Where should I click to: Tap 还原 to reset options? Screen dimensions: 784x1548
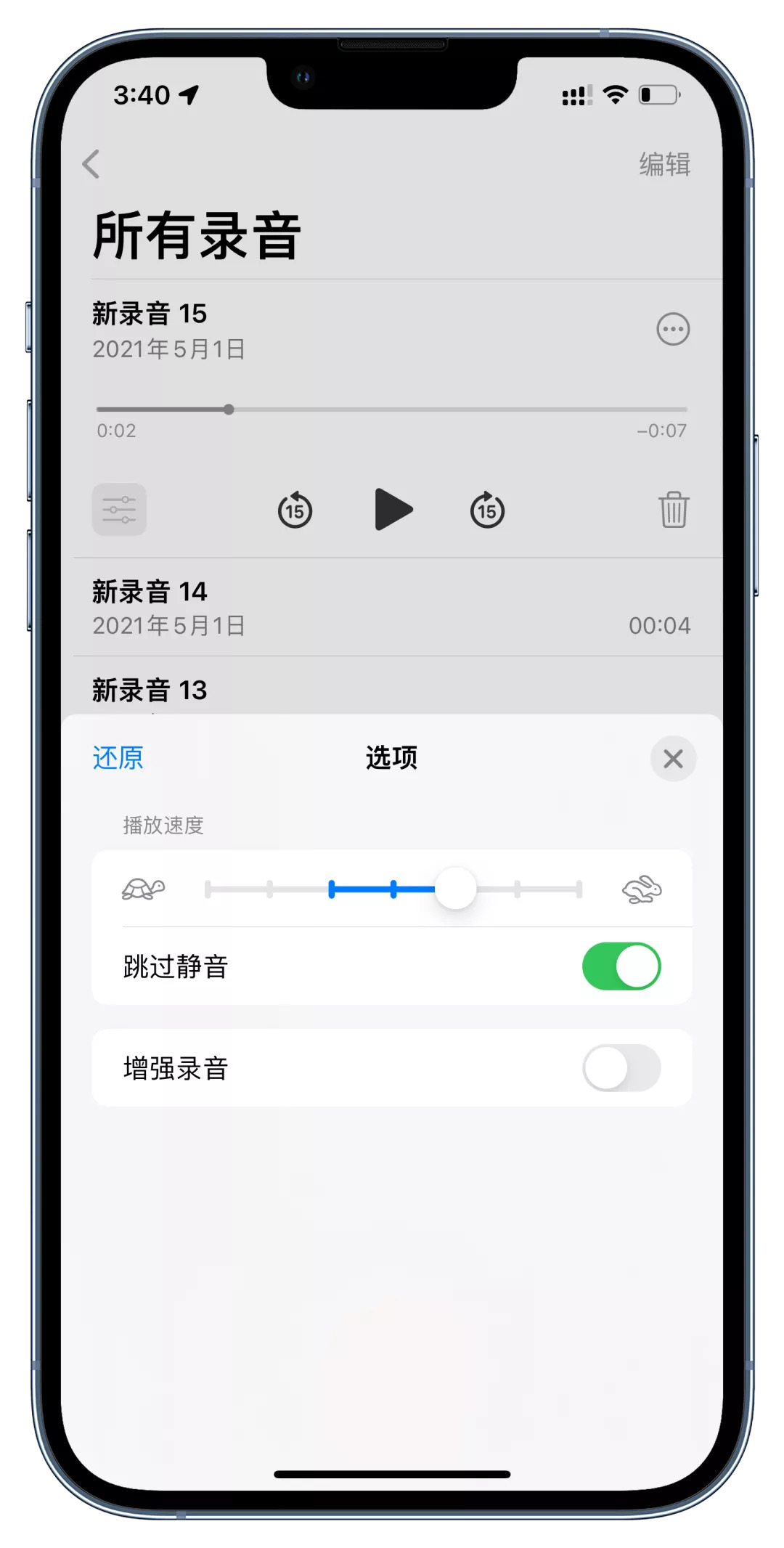point(118,758)
